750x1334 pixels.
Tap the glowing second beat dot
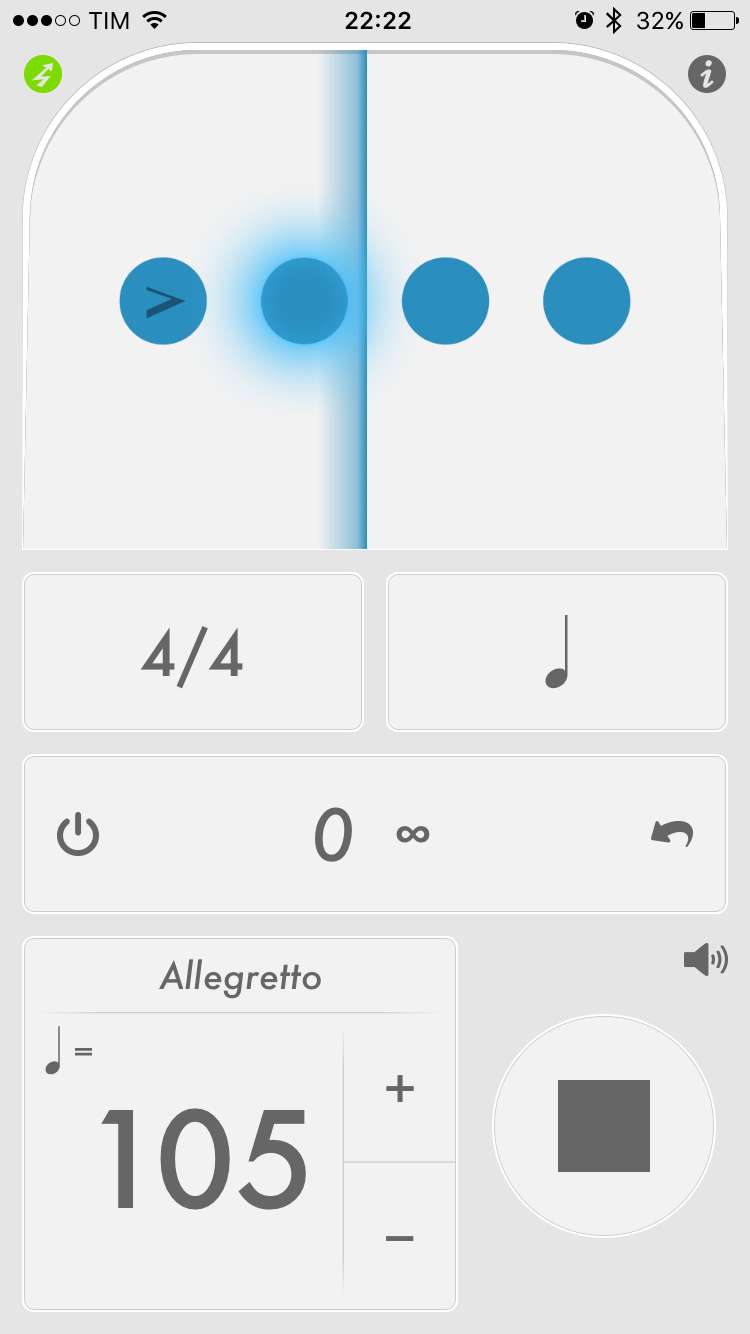coord(304,301)
